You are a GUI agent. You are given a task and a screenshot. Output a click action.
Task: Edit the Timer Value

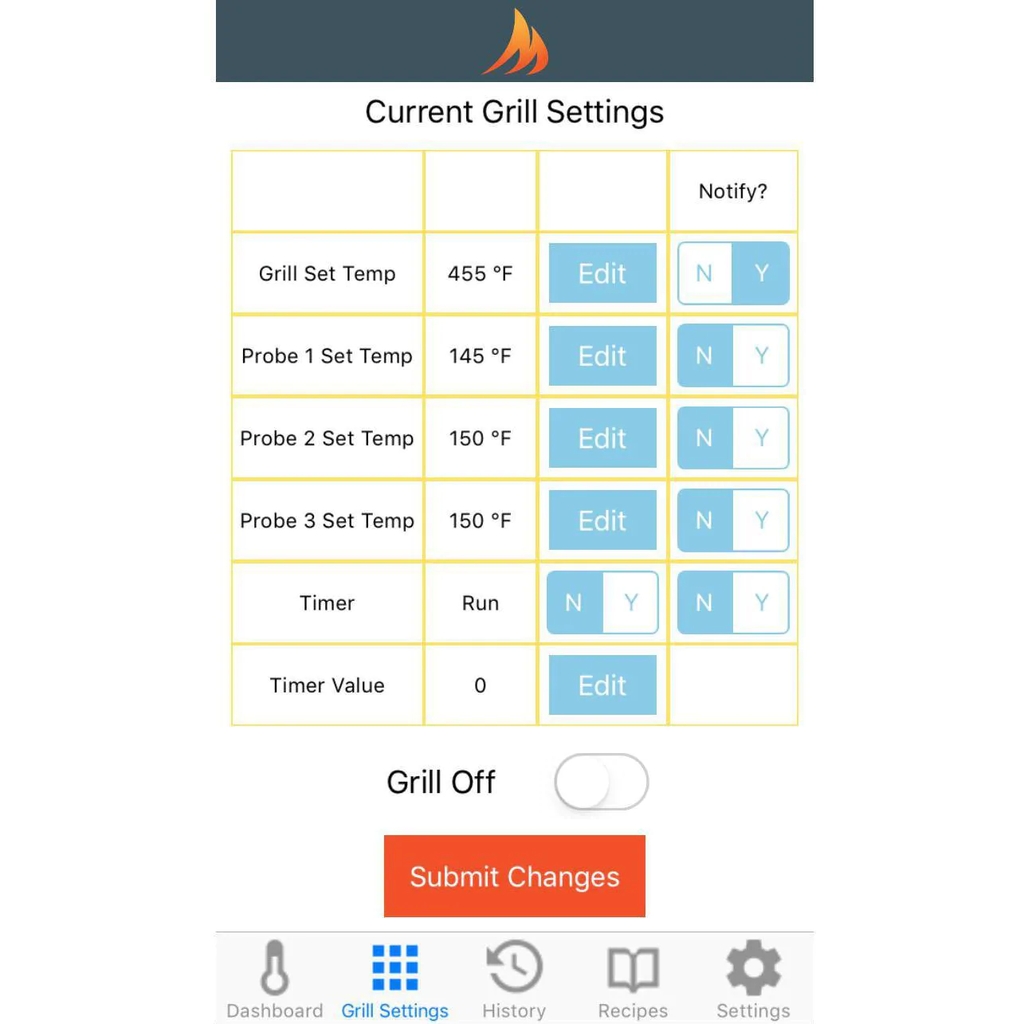click(x=602, y=685)
